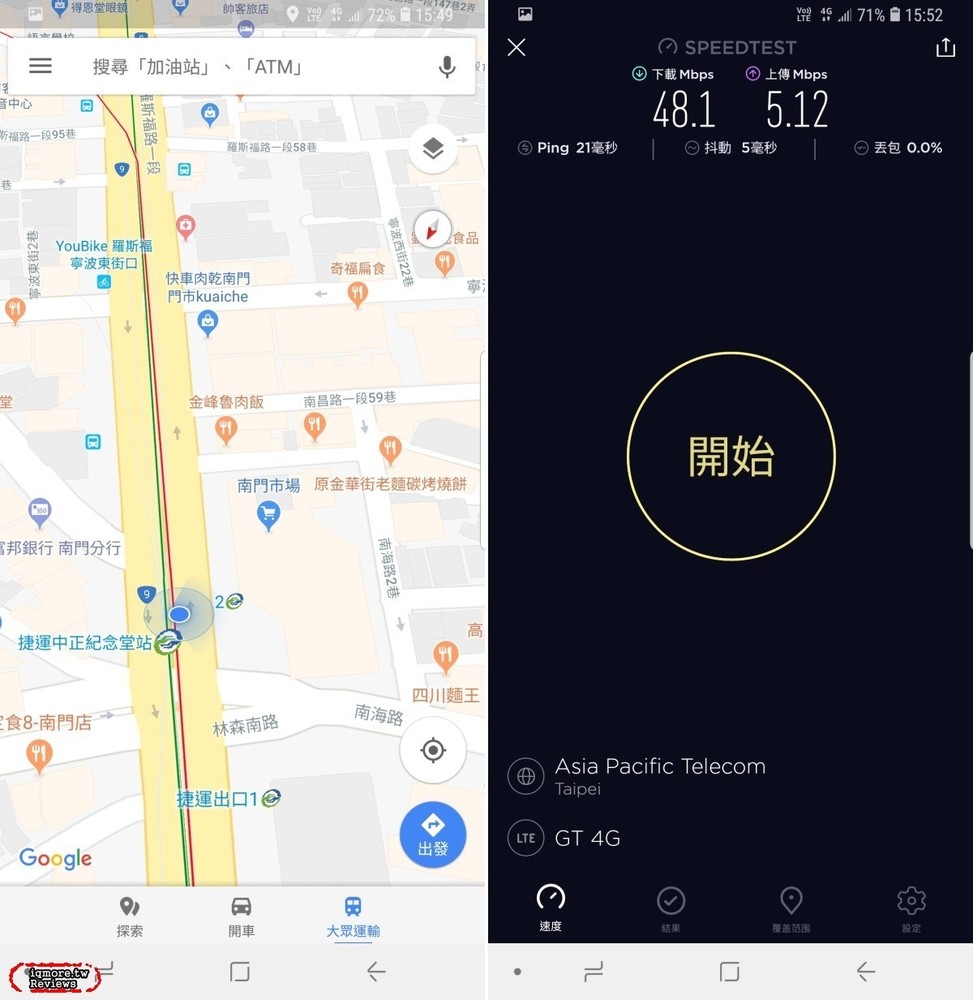Image resolution: width=973 pixels, height=1000 pixels.
Task: Start voice search with the microphone
Action: 447,67
